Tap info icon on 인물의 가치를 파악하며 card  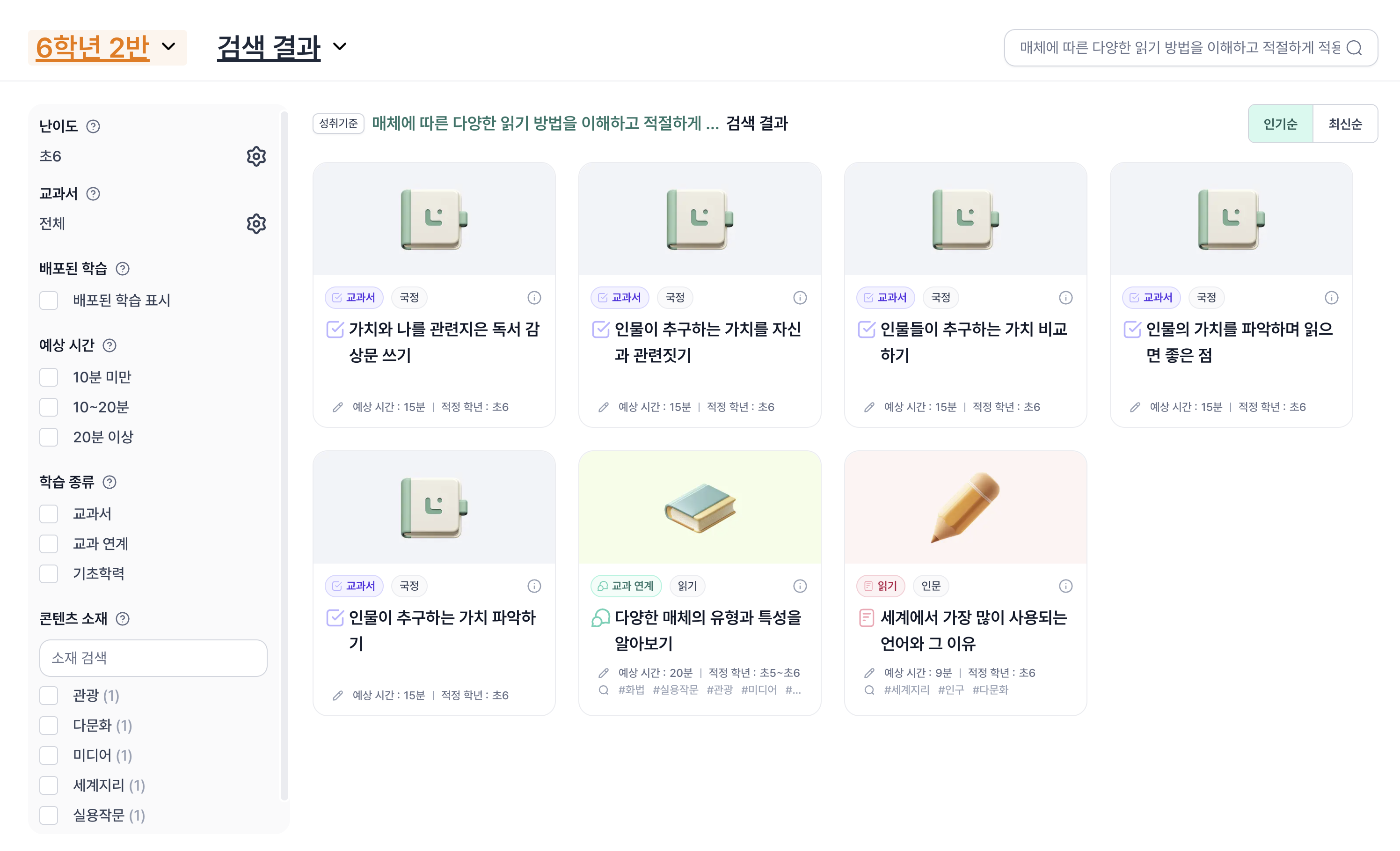[x=1331, y=298]
